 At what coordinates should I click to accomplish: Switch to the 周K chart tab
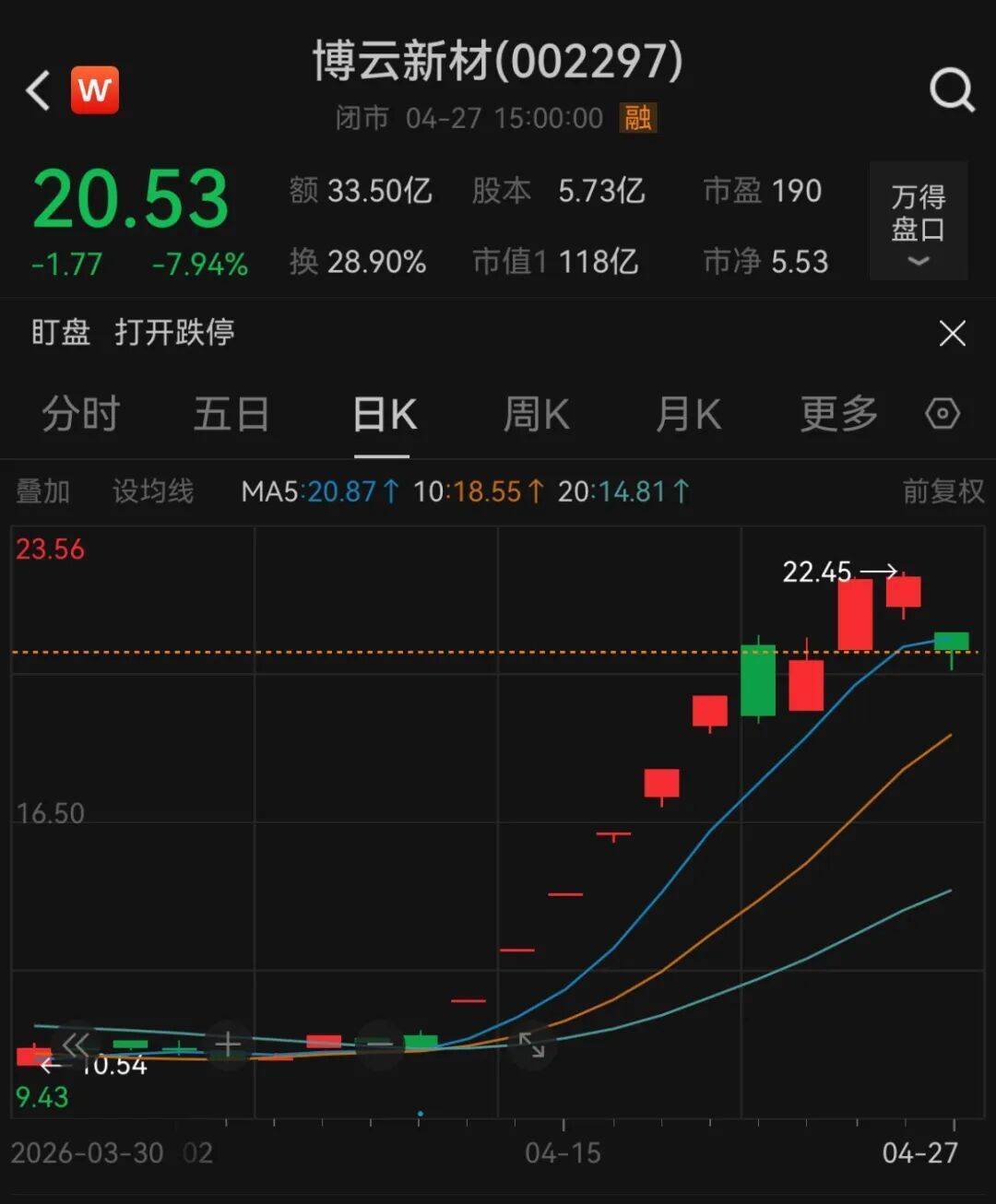pos(536,415)
